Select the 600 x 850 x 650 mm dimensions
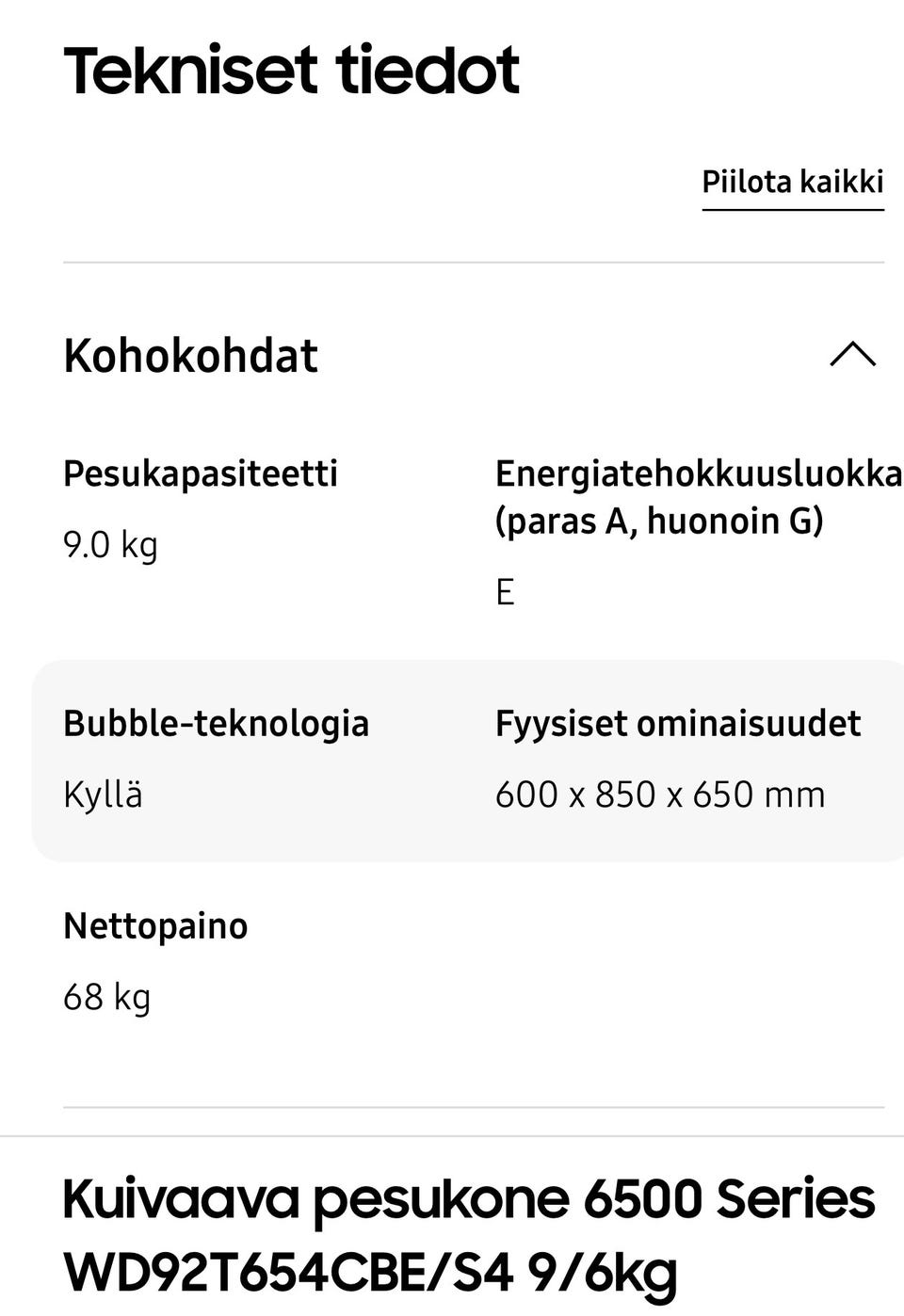The image size is (904, 1316). [x=661, y=794]
